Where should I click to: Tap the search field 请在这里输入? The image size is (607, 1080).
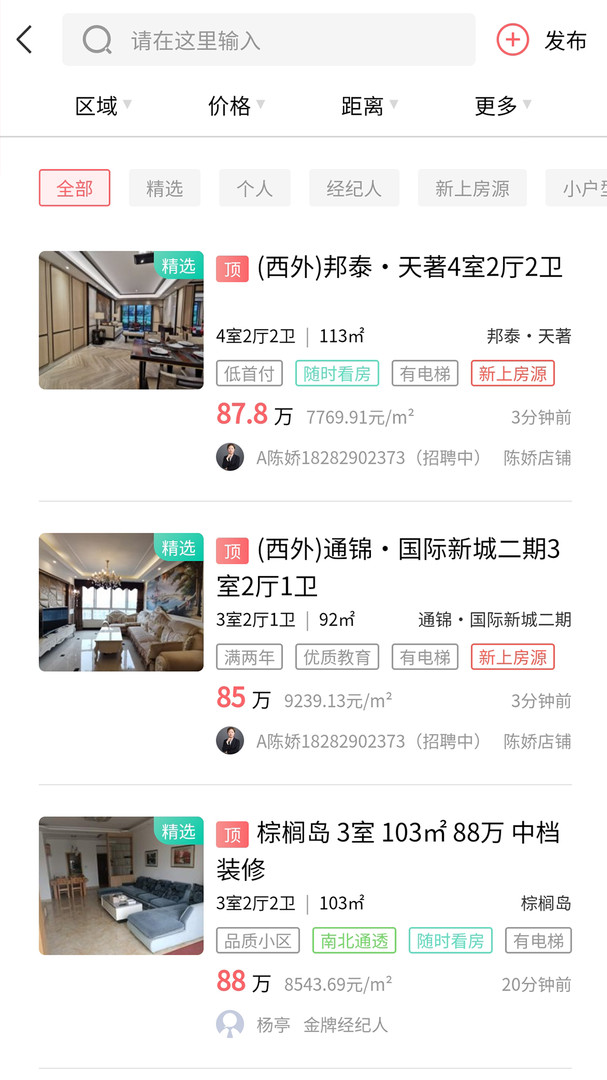[269, 40]
